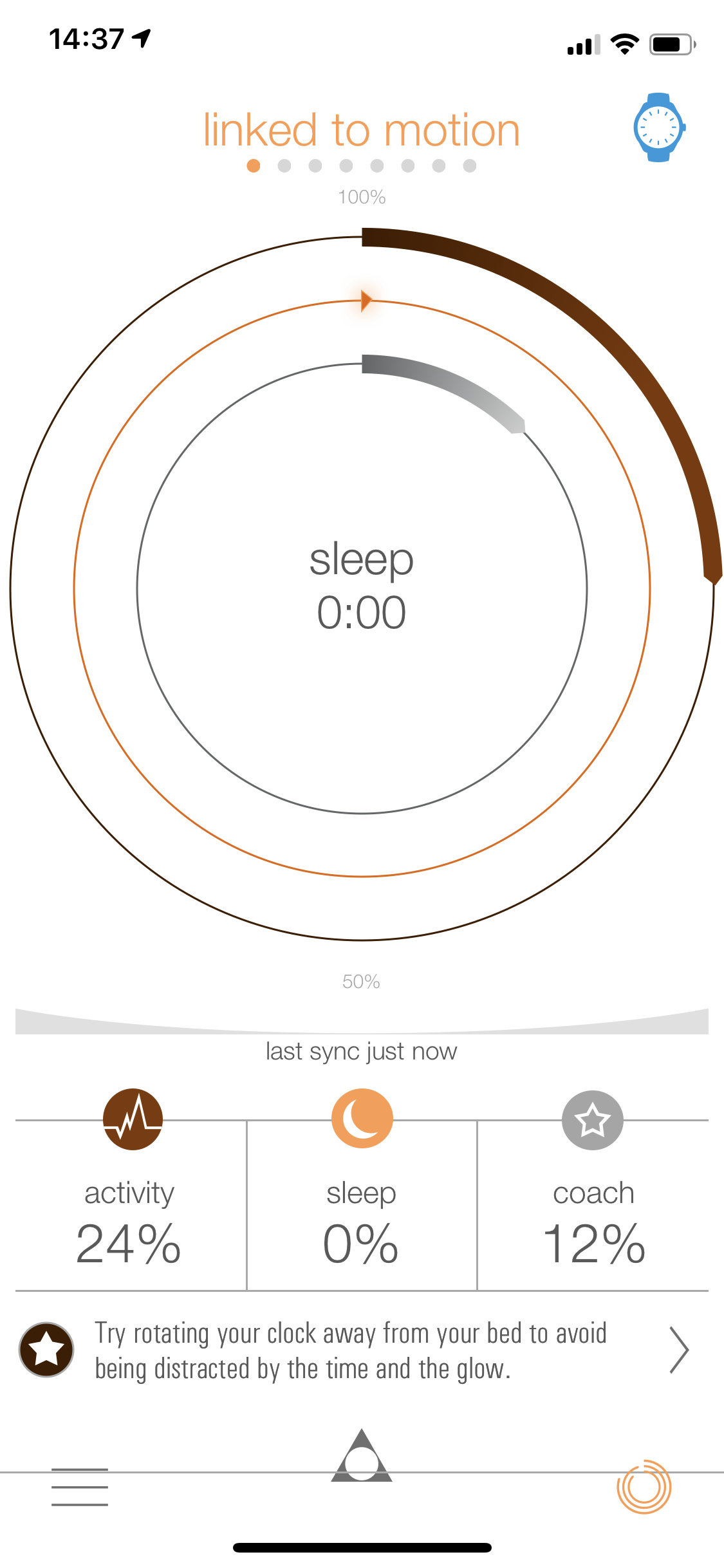Tap the triangle button at bottom center

coord(362,1456)
